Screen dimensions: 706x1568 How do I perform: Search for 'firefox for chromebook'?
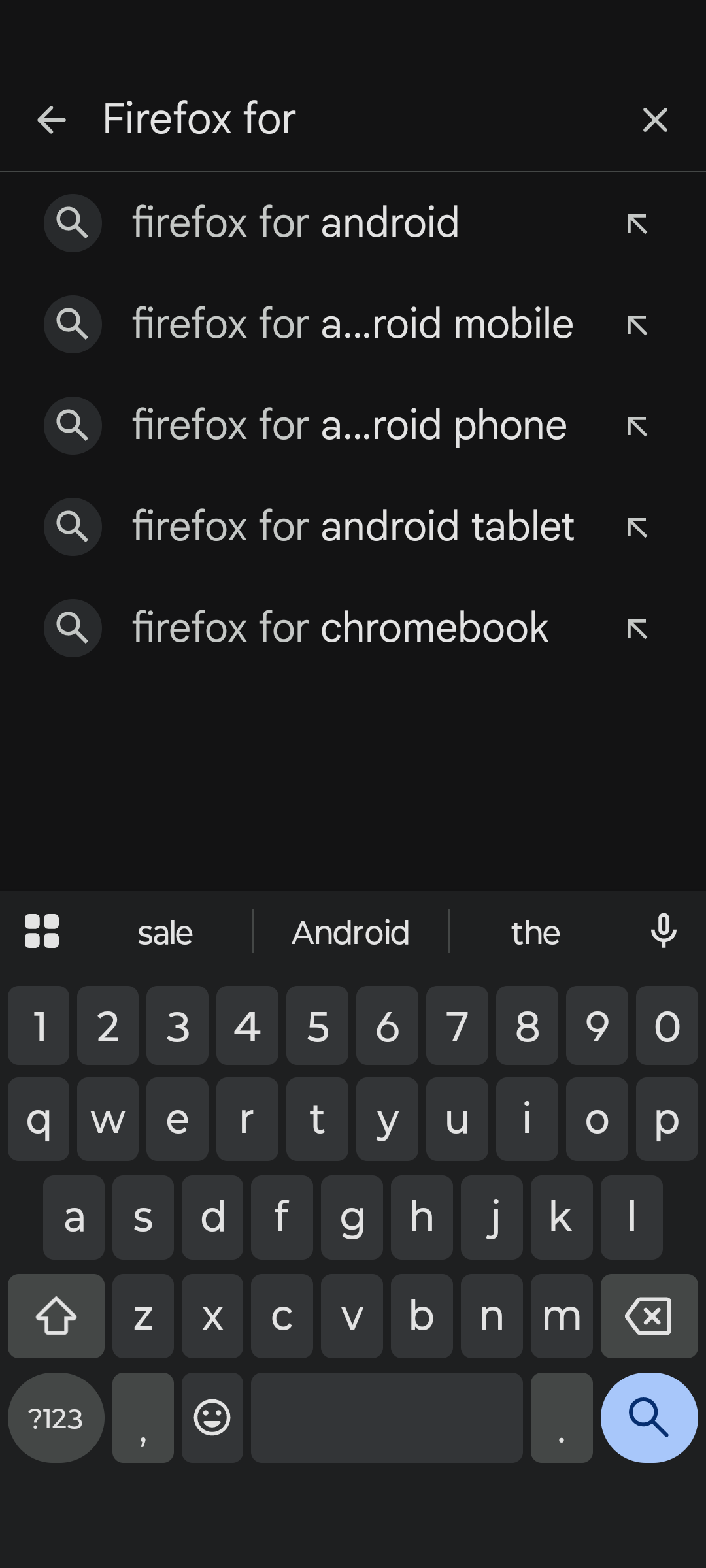point(340,628)
